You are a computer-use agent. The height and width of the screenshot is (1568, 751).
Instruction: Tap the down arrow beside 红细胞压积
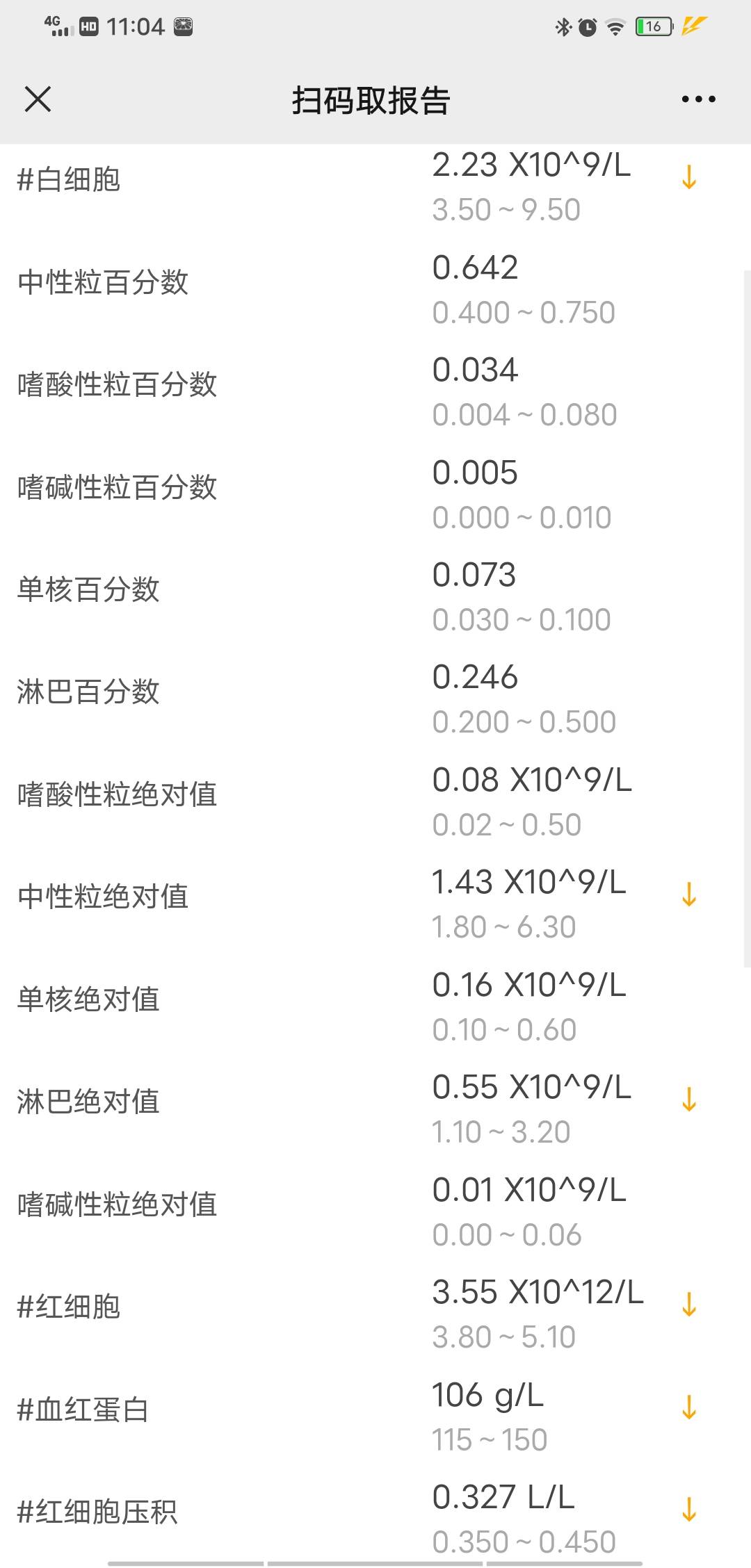[x=689, y=1508]
